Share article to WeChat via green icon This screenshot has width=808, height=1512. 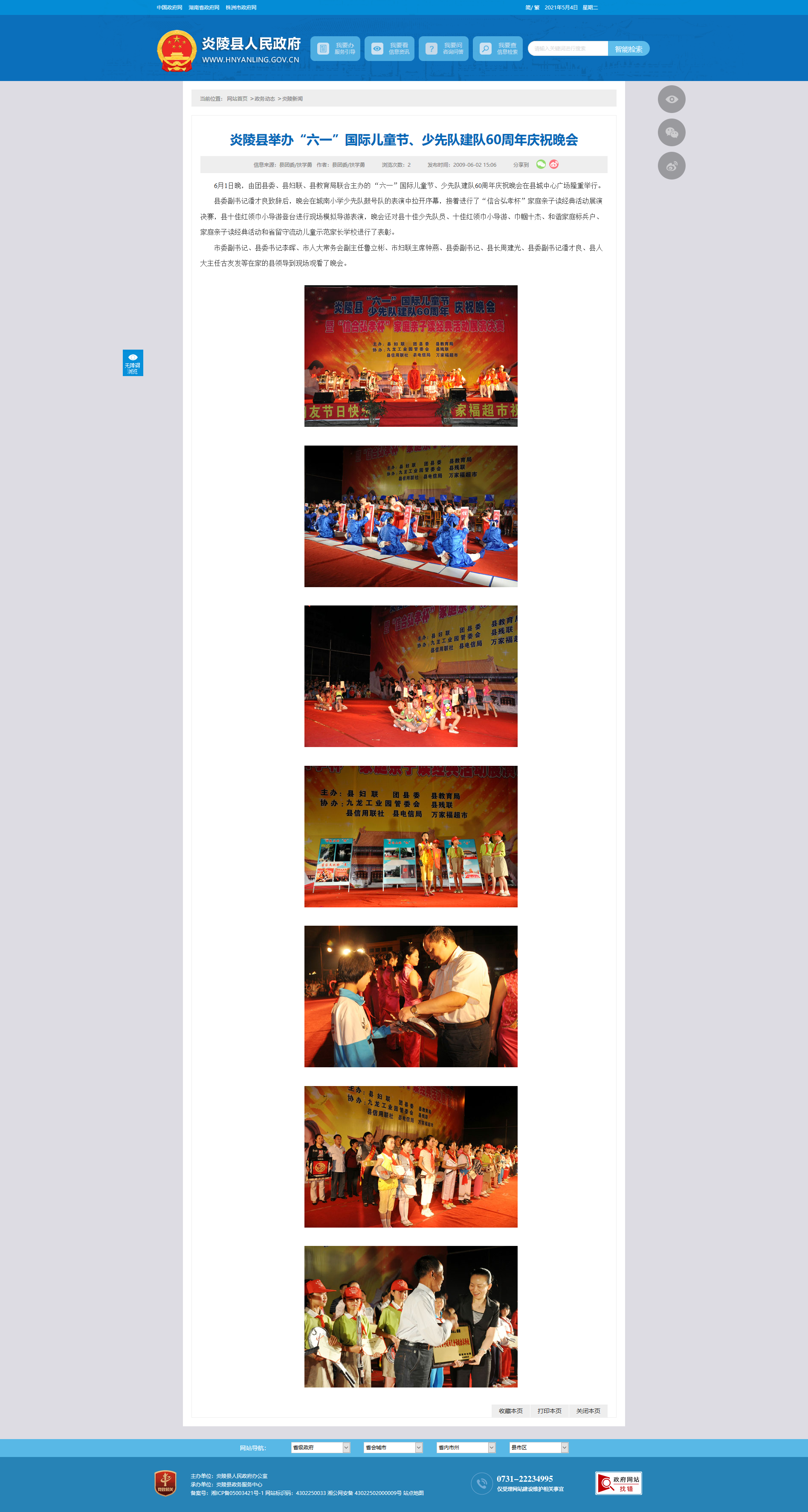click(x=541, y=164)
